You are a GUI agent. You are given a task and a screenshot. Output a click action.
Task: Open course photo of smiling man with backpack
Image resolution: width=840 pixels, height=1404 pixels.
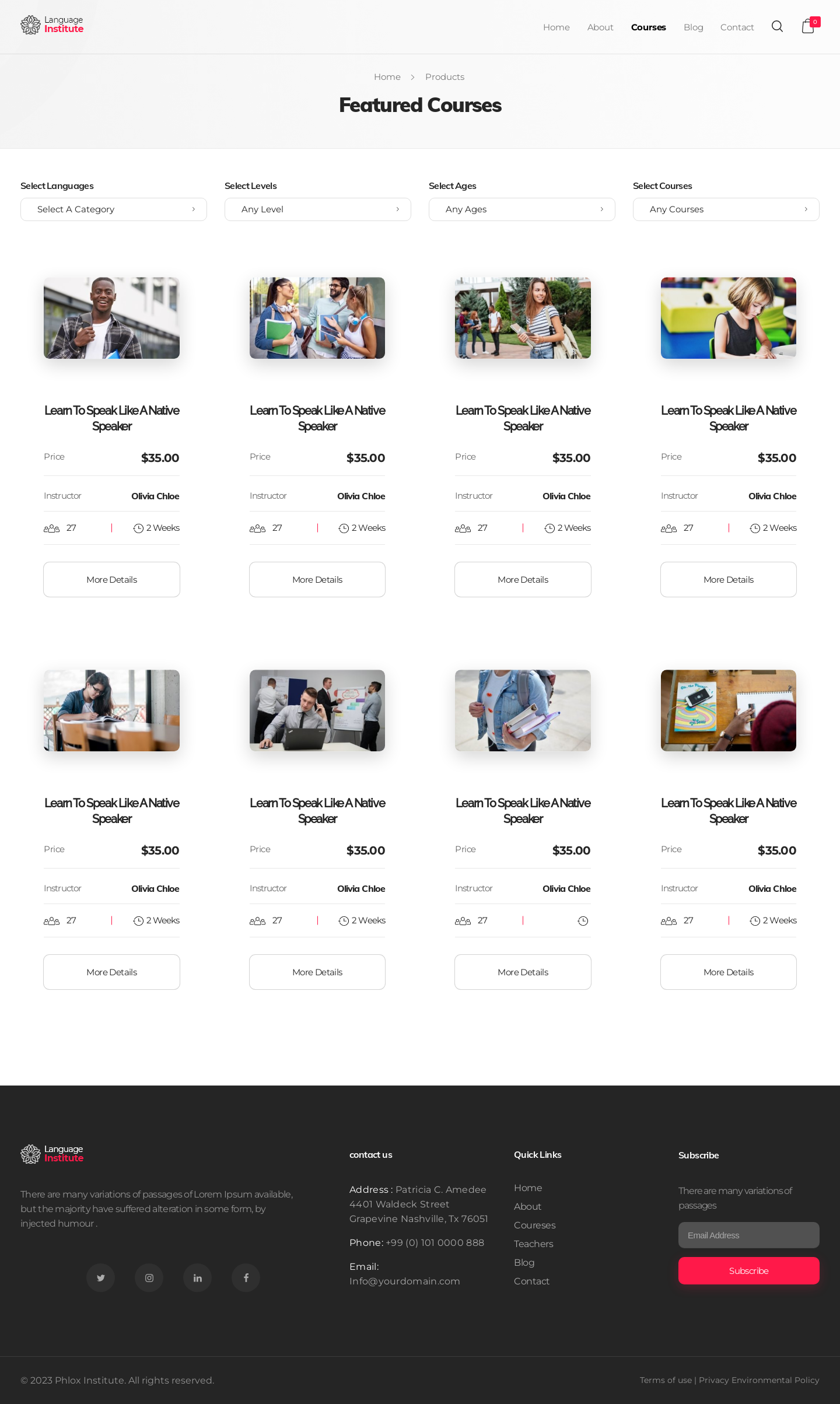[111, 318]
